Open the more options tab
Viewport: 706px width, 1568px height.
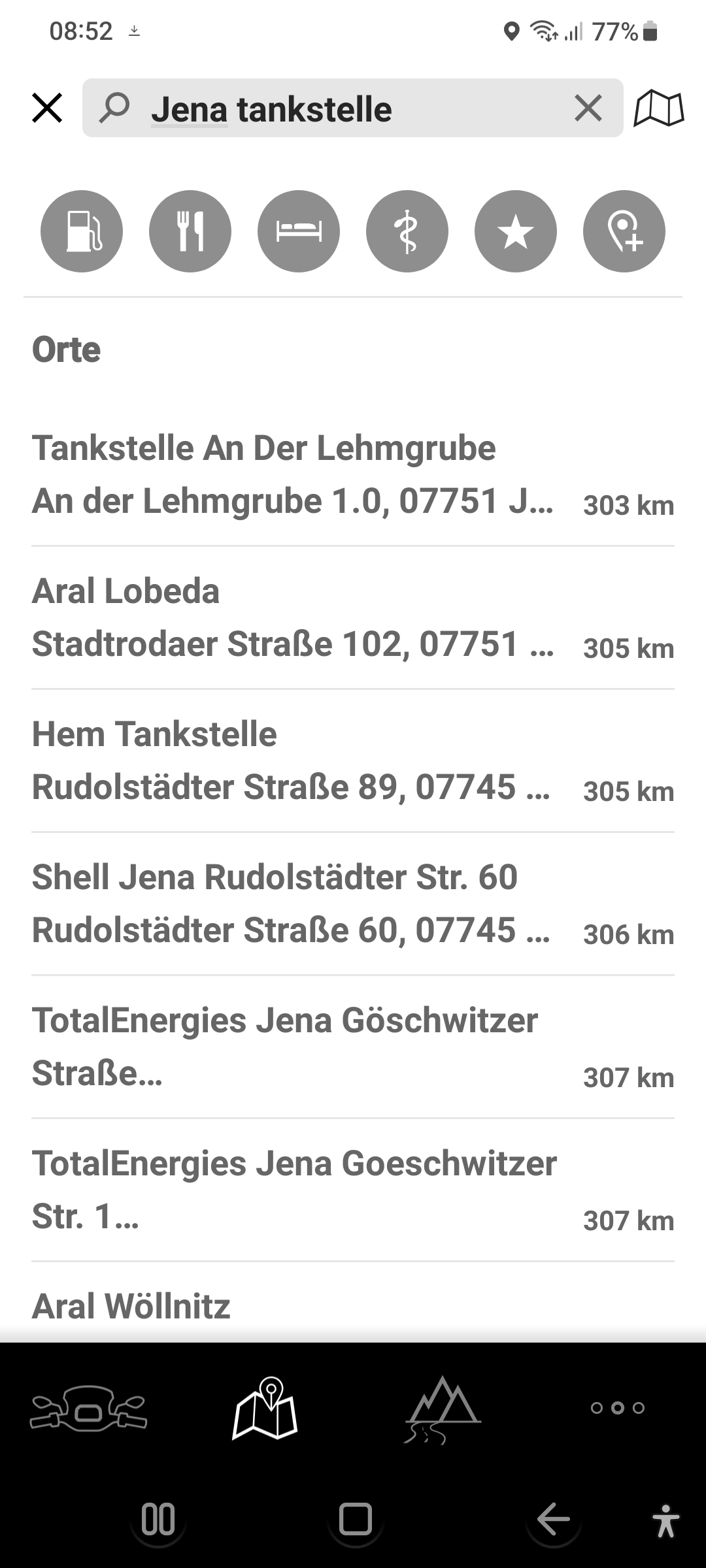coord(618,1407)
